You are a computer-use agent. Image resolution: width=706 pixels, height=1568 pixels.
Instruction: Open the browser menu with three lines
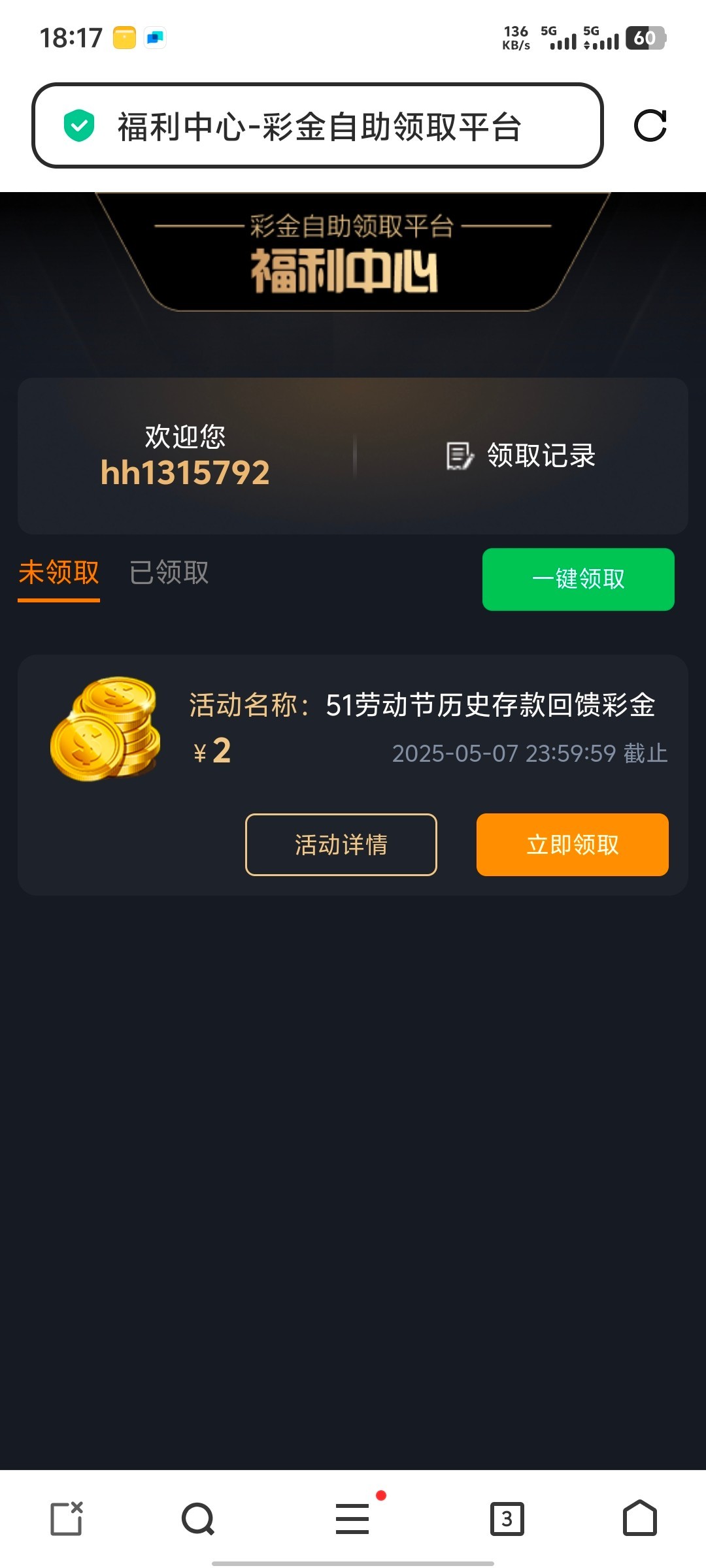[352, 1518]
